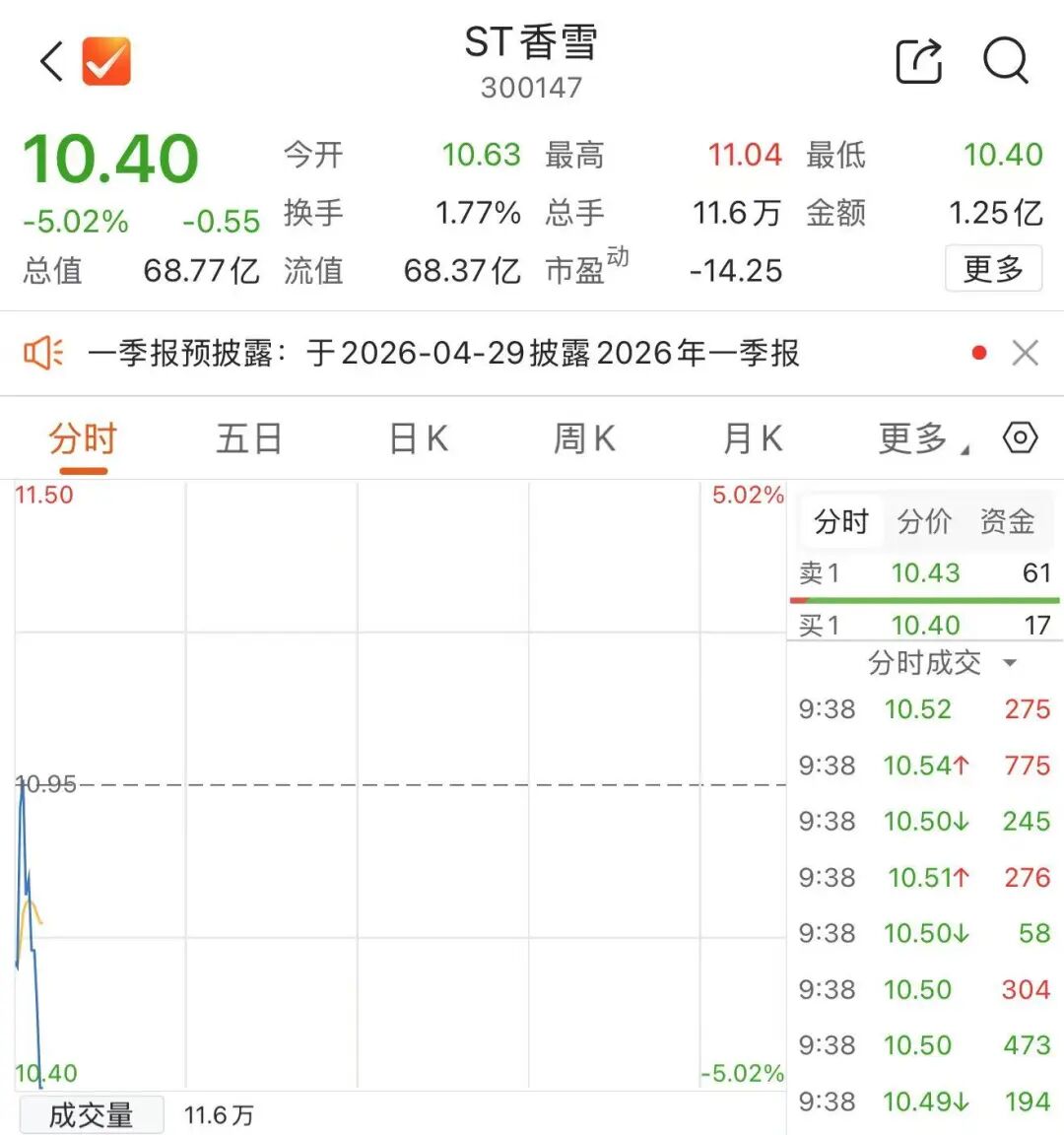Viewport: 1064px width, 1135px height.
Task: Switch to the 周K chart
Action: [x=585, y=438]
